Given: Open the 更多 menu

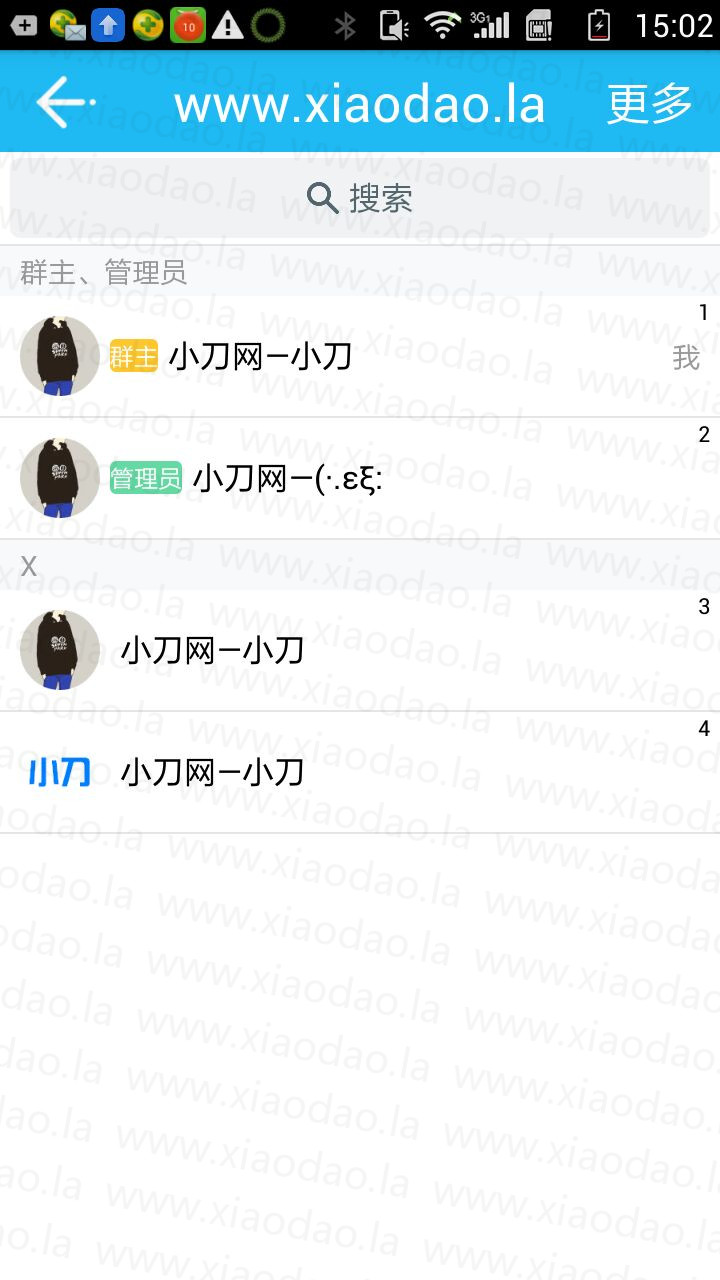Looking at the screenshot, I should [x=650, y=102].
